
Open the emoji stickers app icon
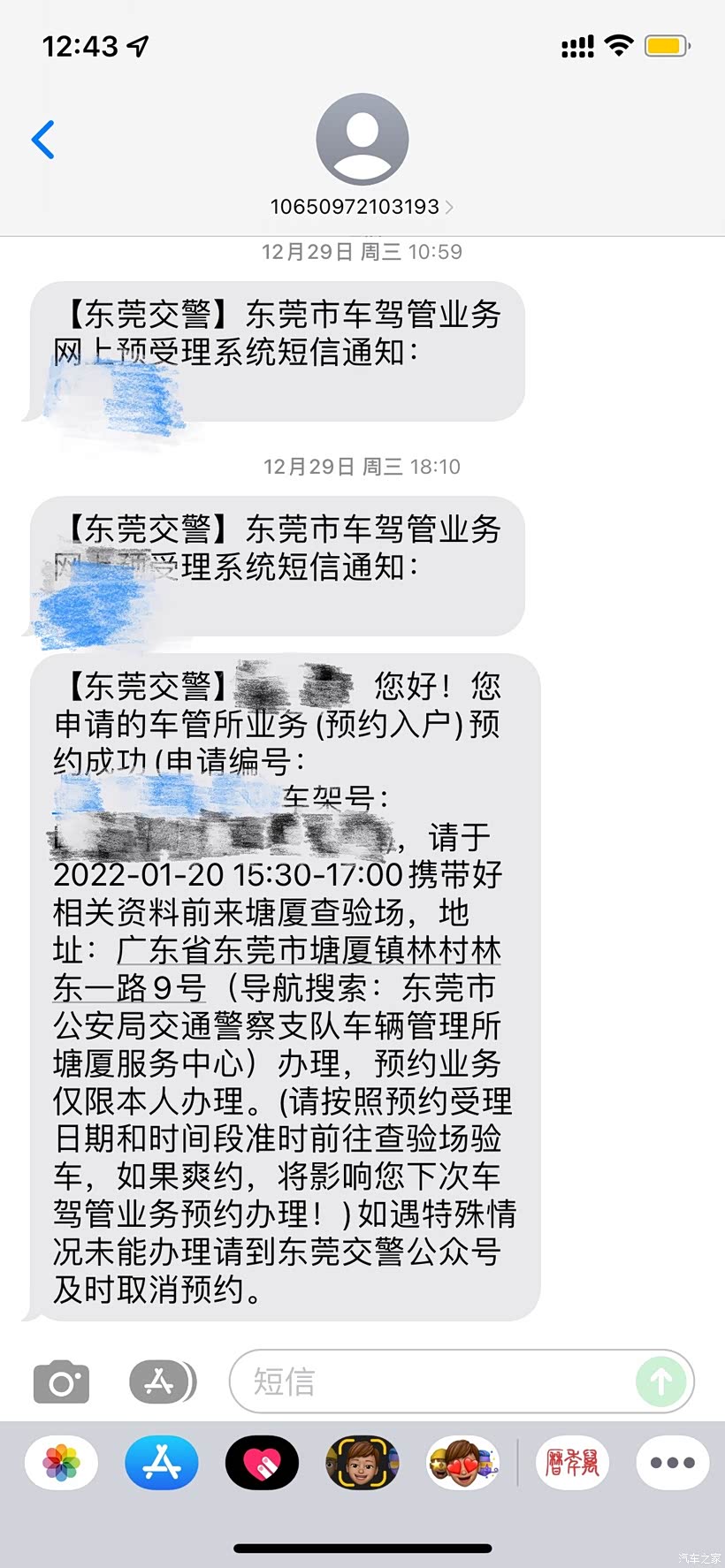[463, 1463]
